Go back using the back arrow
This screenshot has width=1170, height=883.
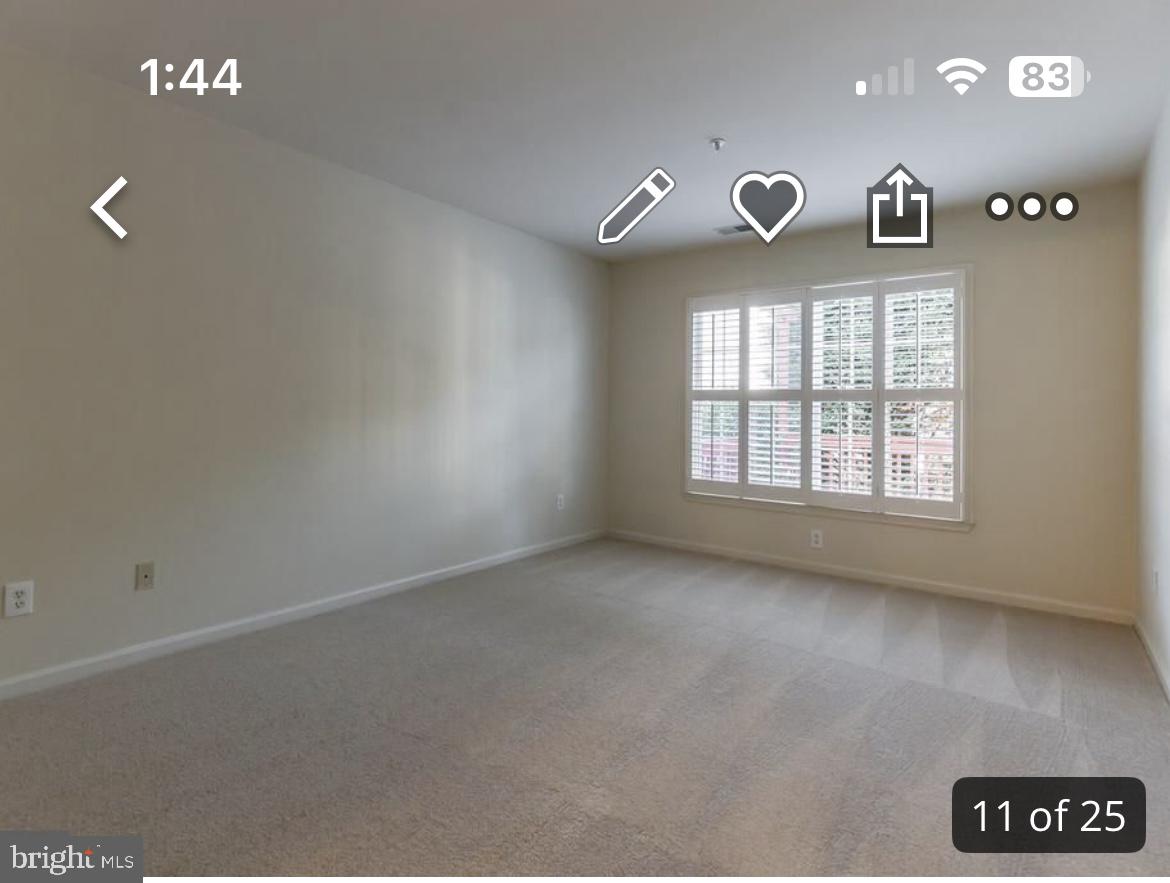pos(110,208)
